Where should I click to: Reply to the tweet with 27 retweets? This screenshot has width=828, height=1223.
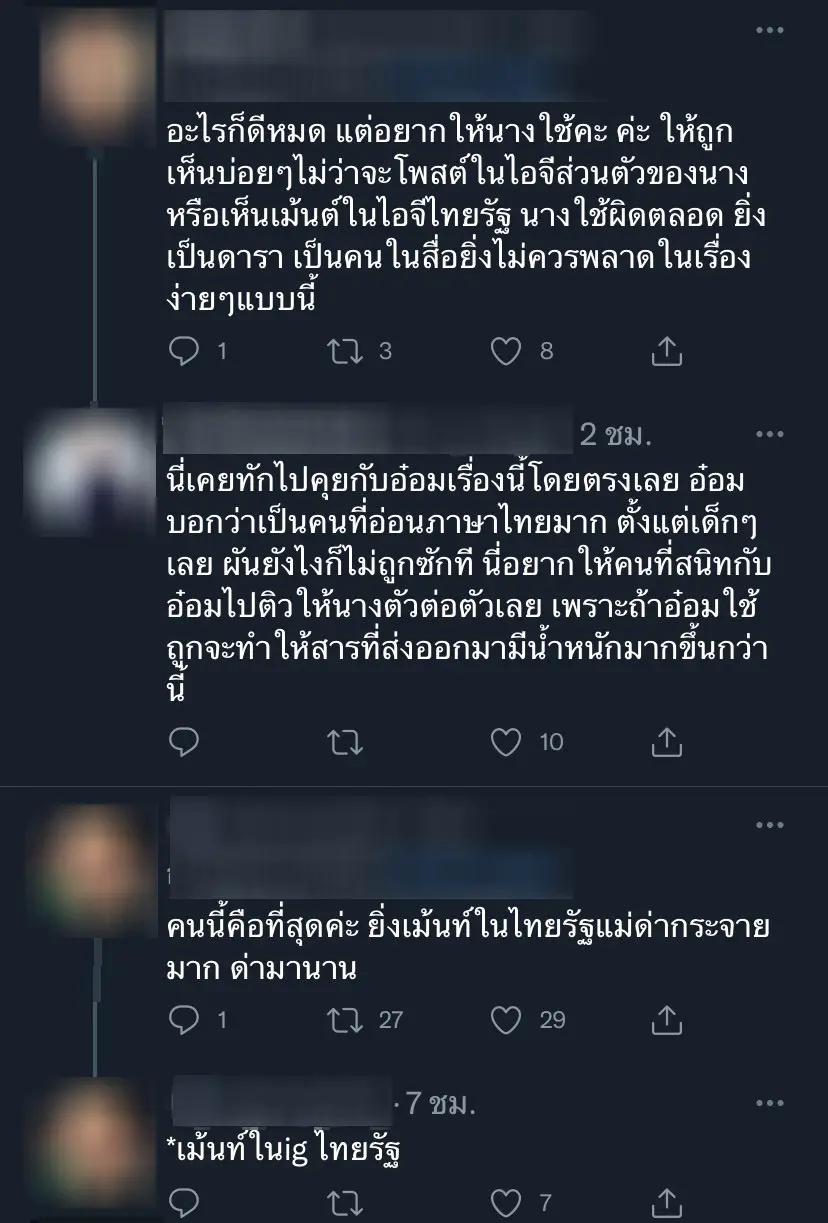pyautogui.click(x=183, y=1019)
